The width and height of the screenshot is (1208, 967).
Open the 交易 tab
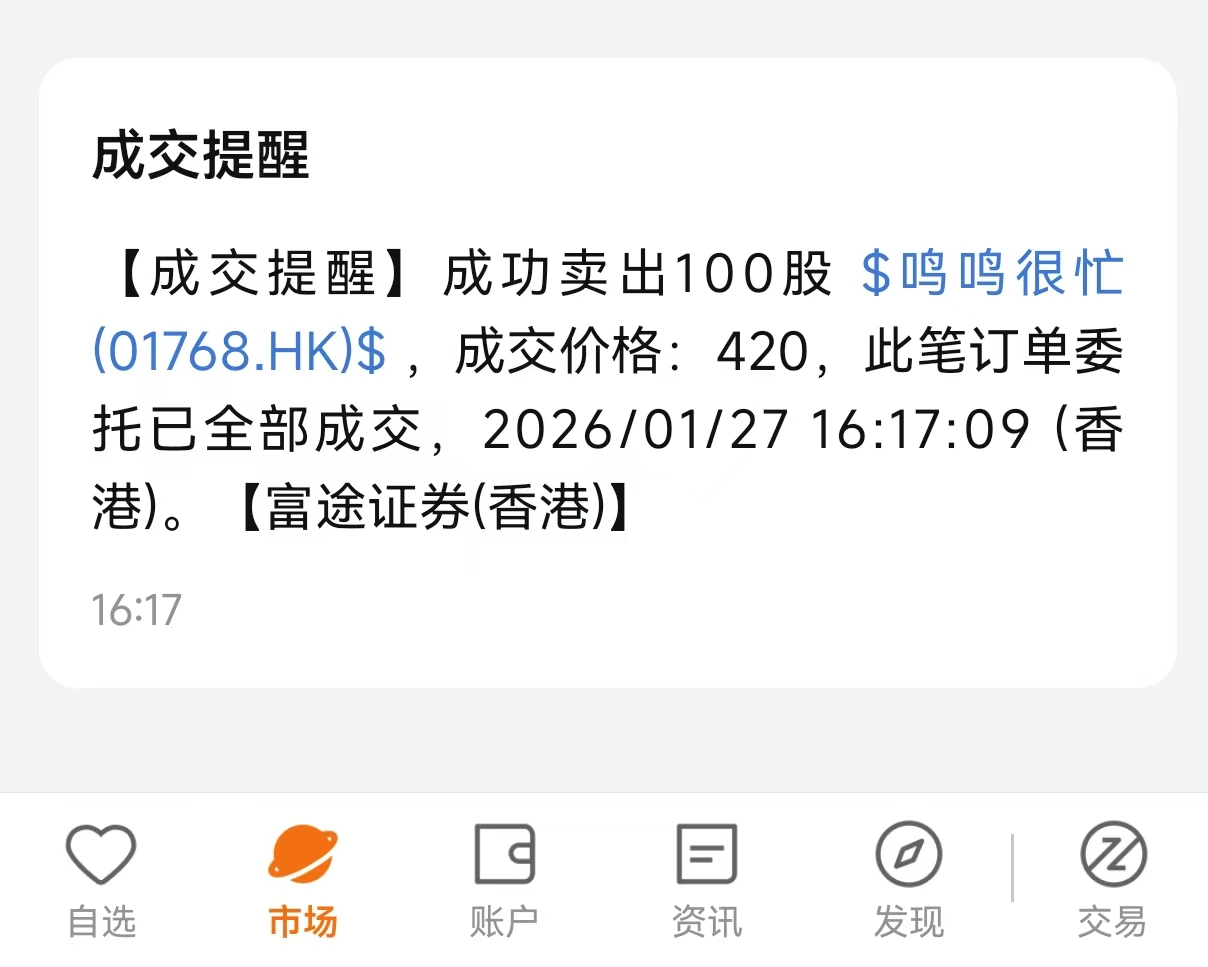point(1112,882)
